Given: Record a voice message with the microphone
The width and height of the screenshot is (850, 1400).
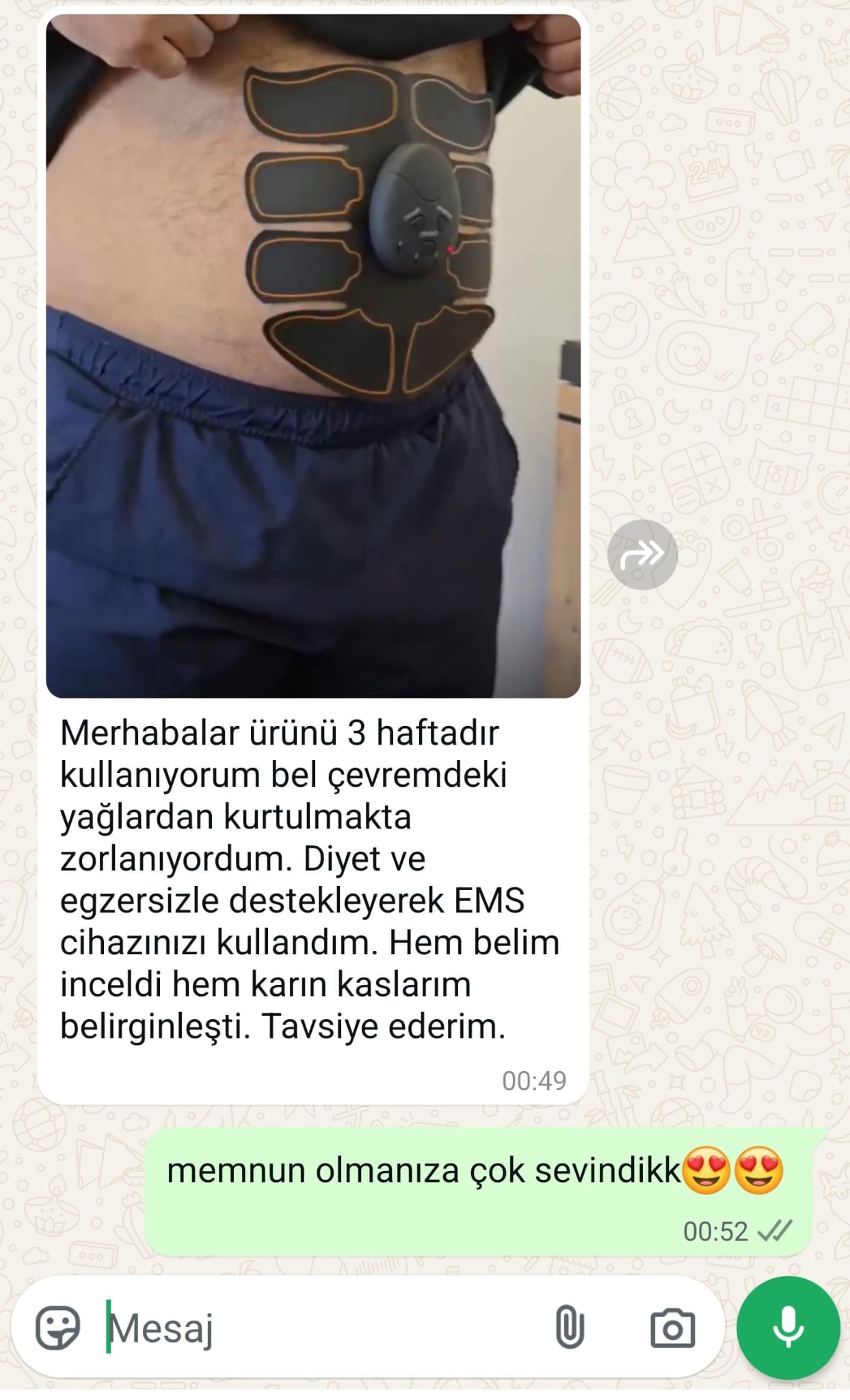Looking at the screenshot, I should (788, 1328).
